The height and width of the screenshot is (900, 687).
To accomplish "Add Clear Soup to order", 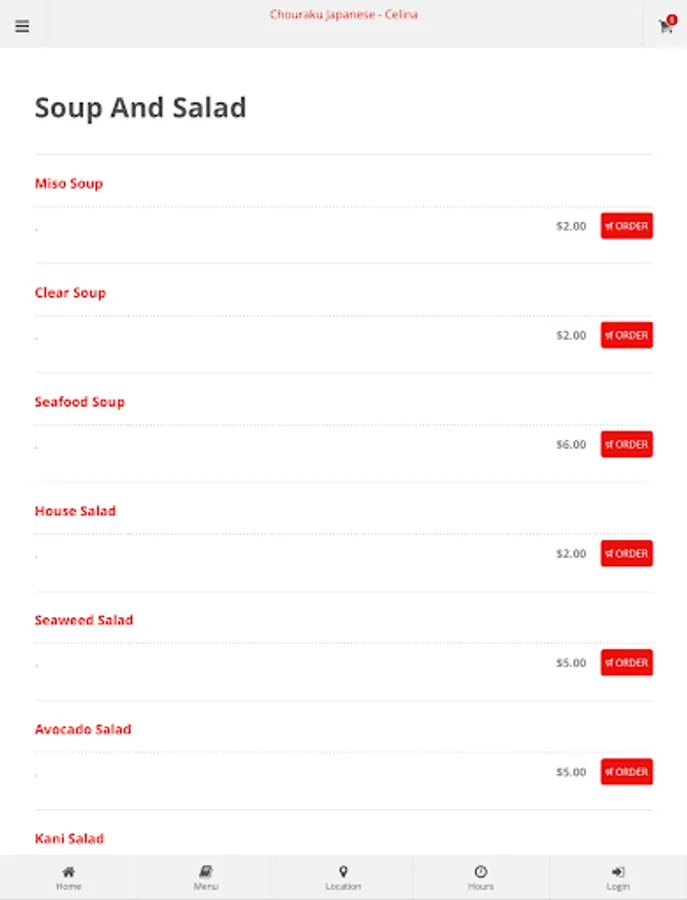I will coord(626,335).
